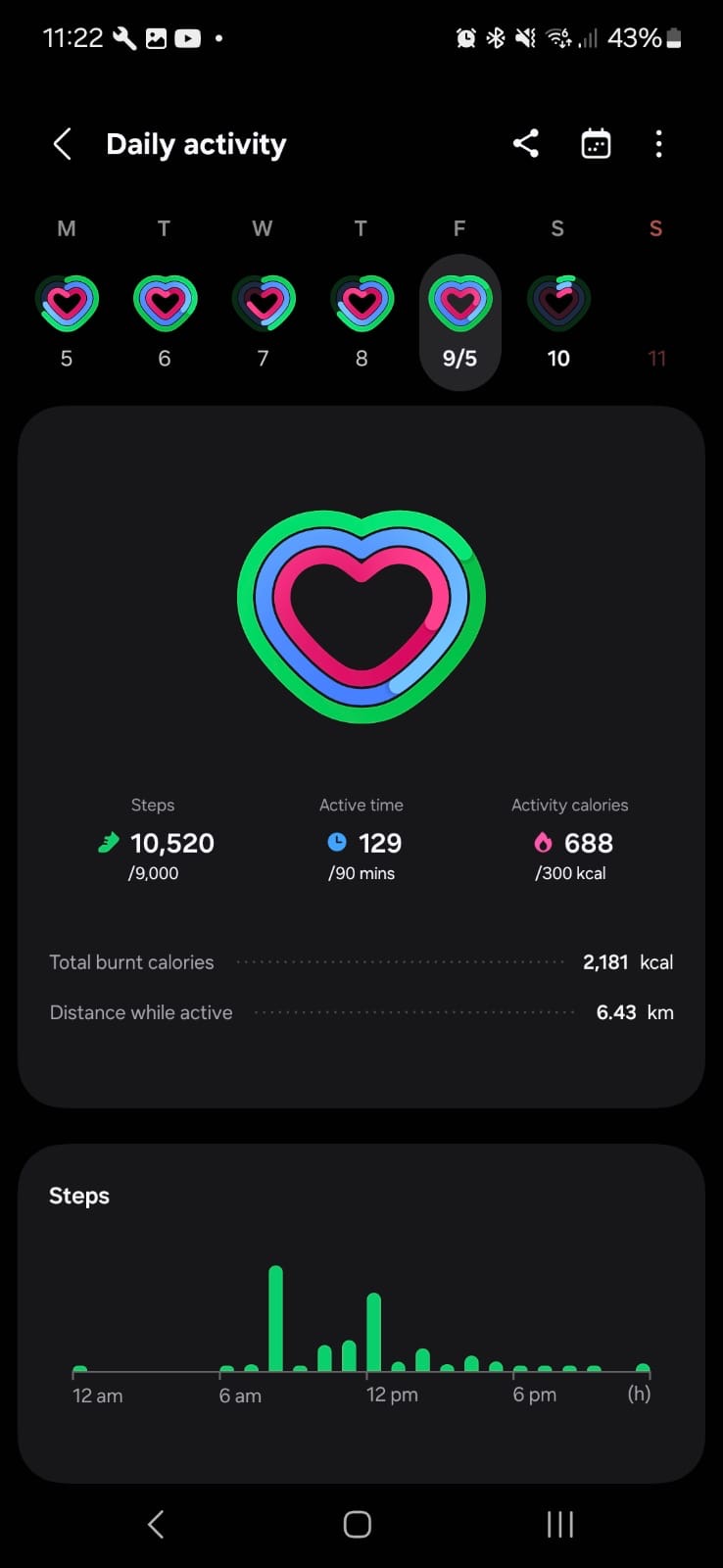Image resolution: width=723 pixels, height=1568 pixels.
Task: Open the more options menu
Action: (658, 144)
